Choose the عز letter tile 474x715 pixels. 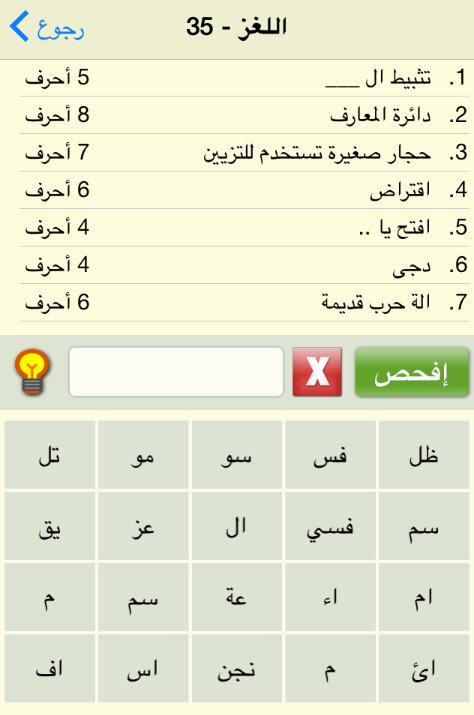tap(143, 526)
